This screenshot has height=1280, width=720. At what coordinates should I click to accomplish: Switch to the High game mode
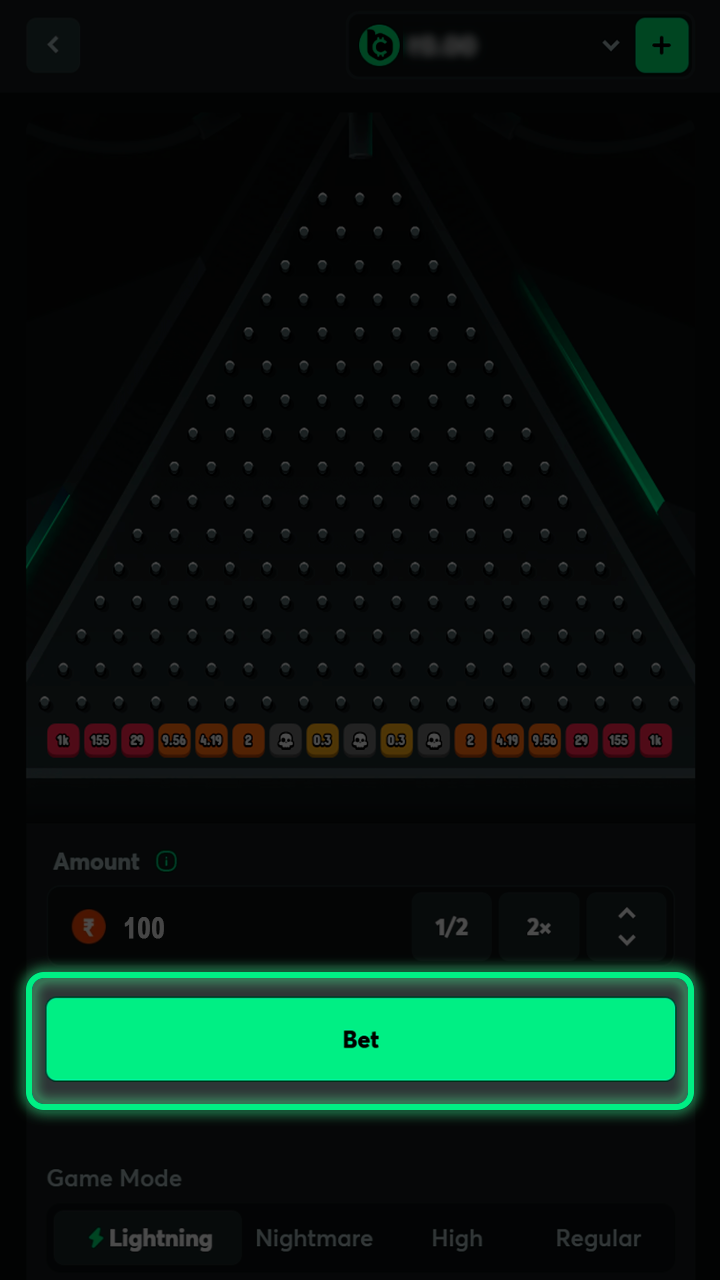coord(456,1238)
